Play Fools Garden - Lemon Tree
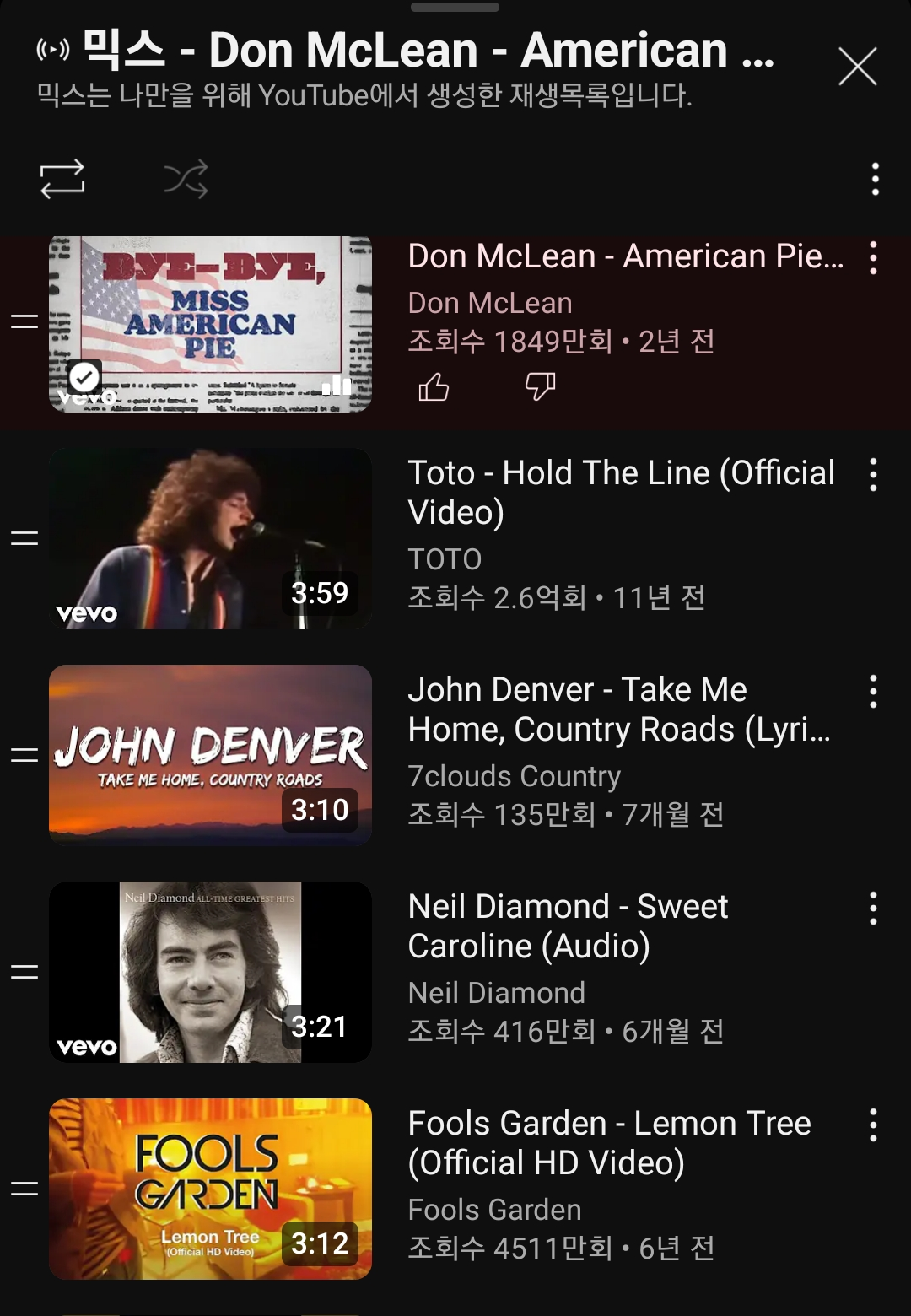The height and width of the screenshot is (1316, 911). click(x=210, y=1189)
